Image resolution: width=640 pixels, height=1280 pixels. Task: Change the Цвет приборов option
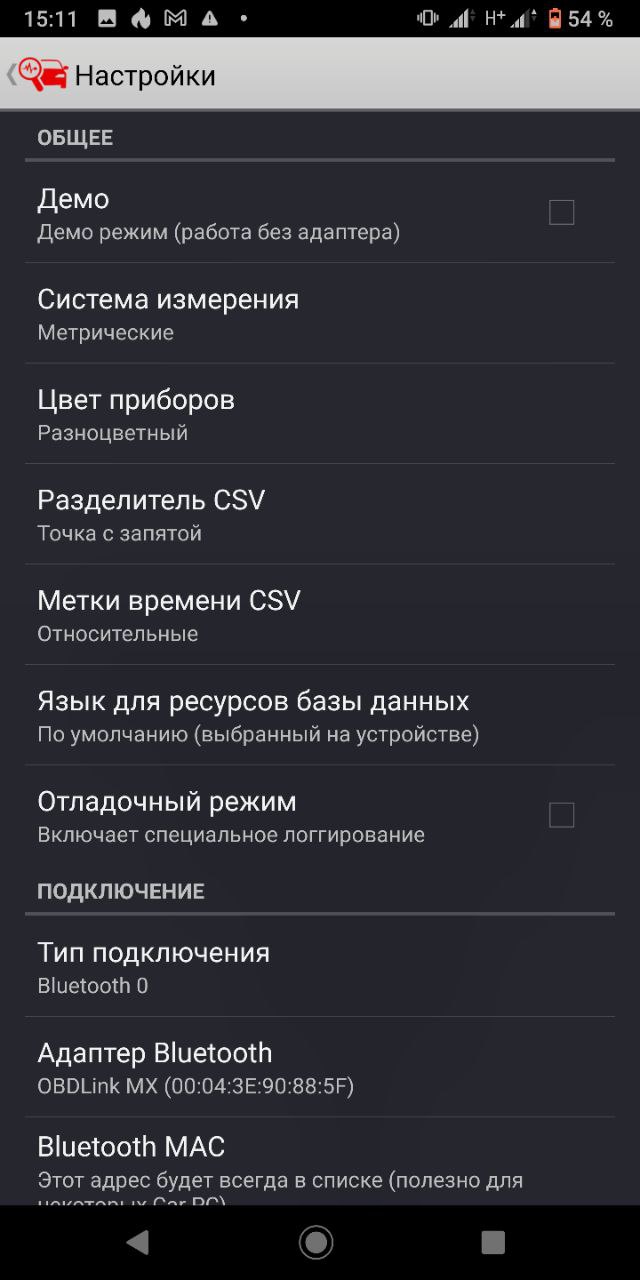click(320, 414)
